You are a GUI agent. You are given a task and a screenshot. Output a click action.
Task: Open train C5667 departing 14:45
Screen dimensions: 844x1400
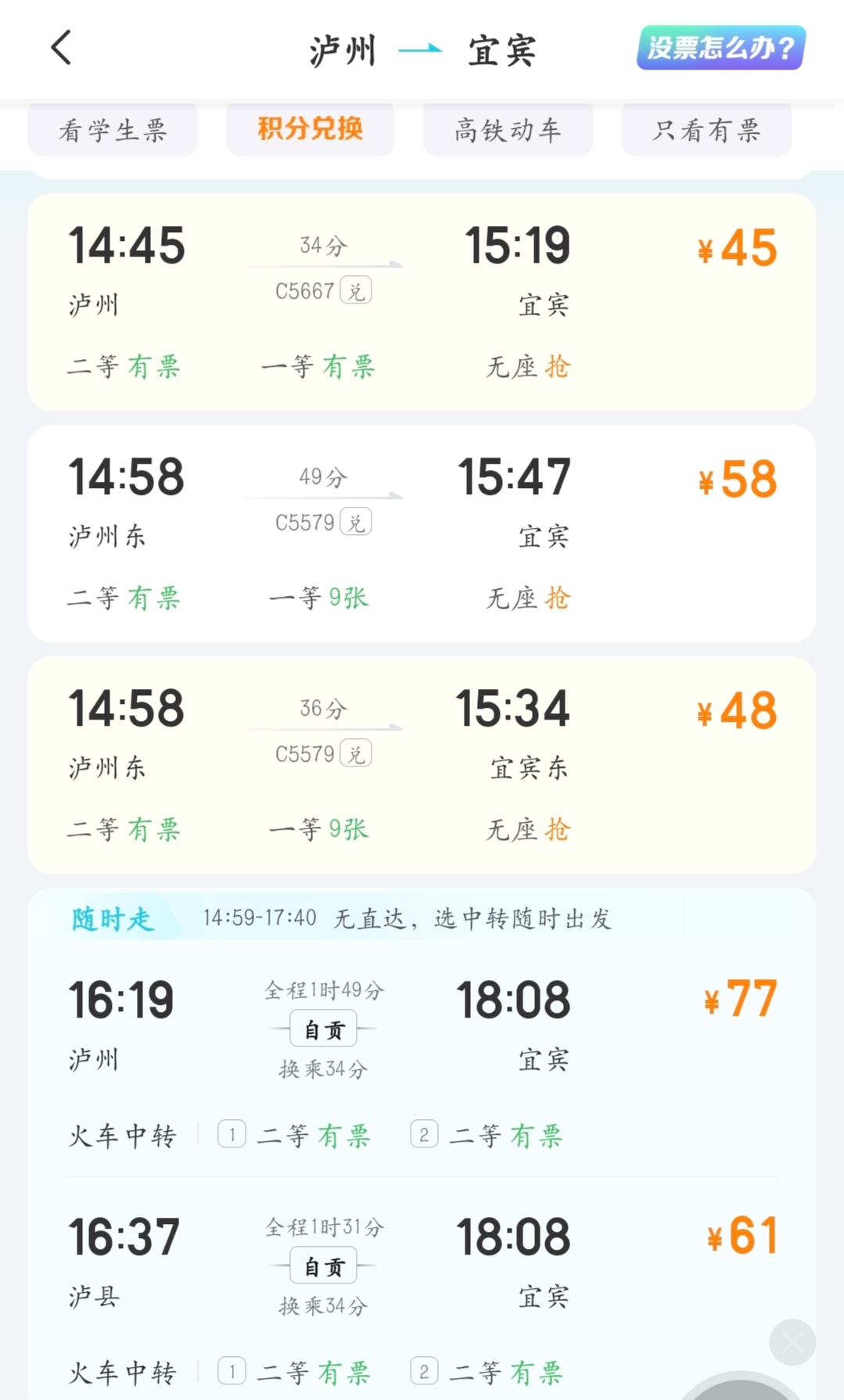pyautogui.click(x=422, y=302)
